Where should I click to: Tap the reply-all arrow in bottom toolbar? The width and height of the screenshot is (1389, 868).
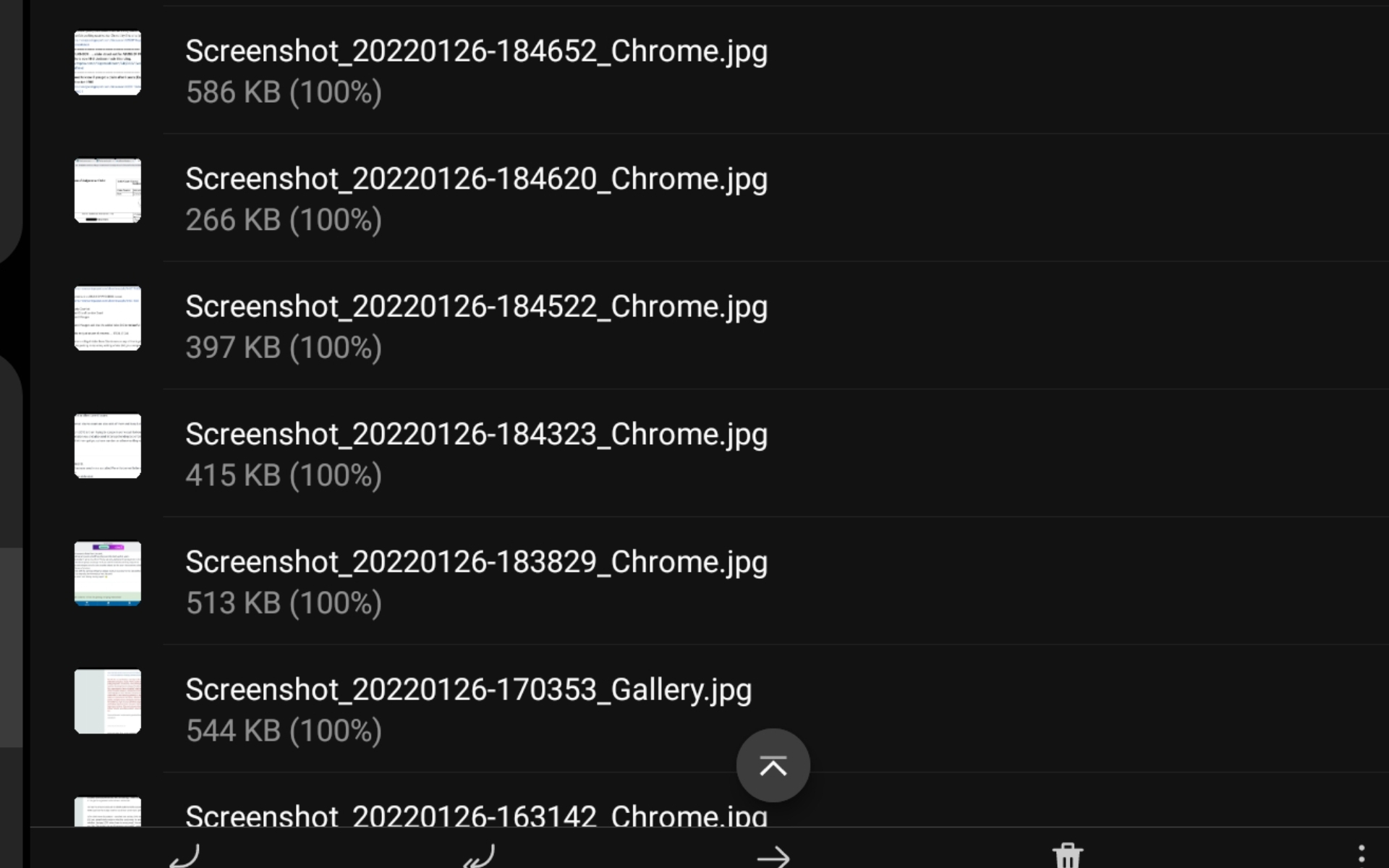pyautogui.click(x=479, y=855)
